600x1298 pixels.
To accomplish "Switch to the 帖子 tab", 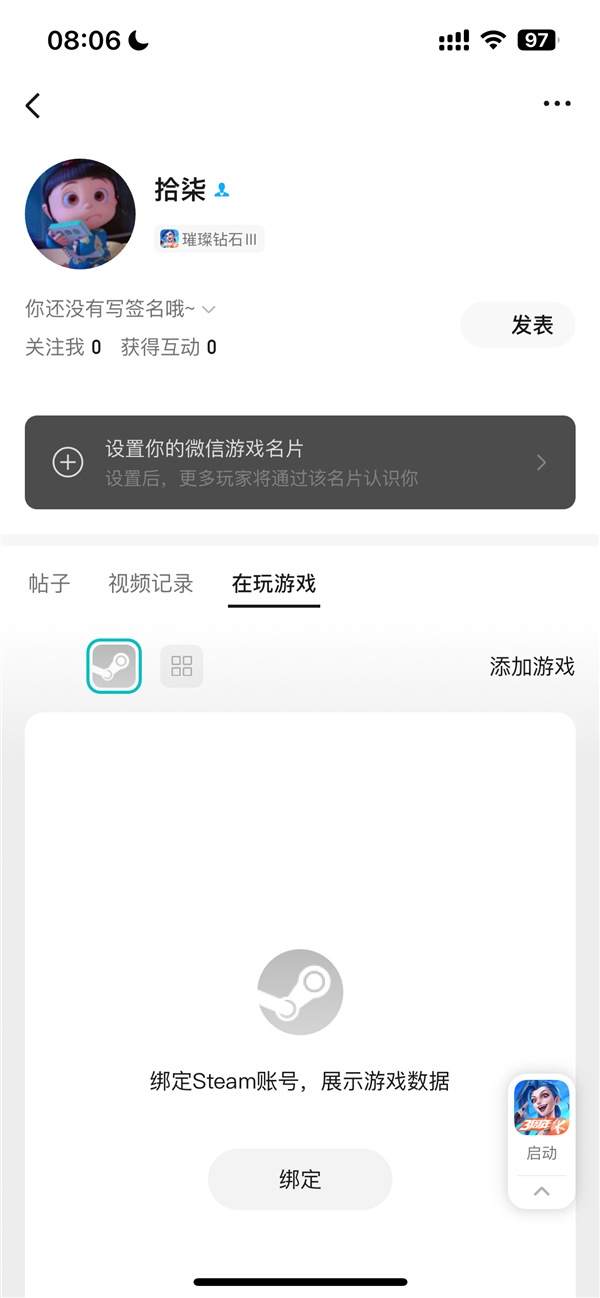I will pyautogui.click(x=49, y=584).
